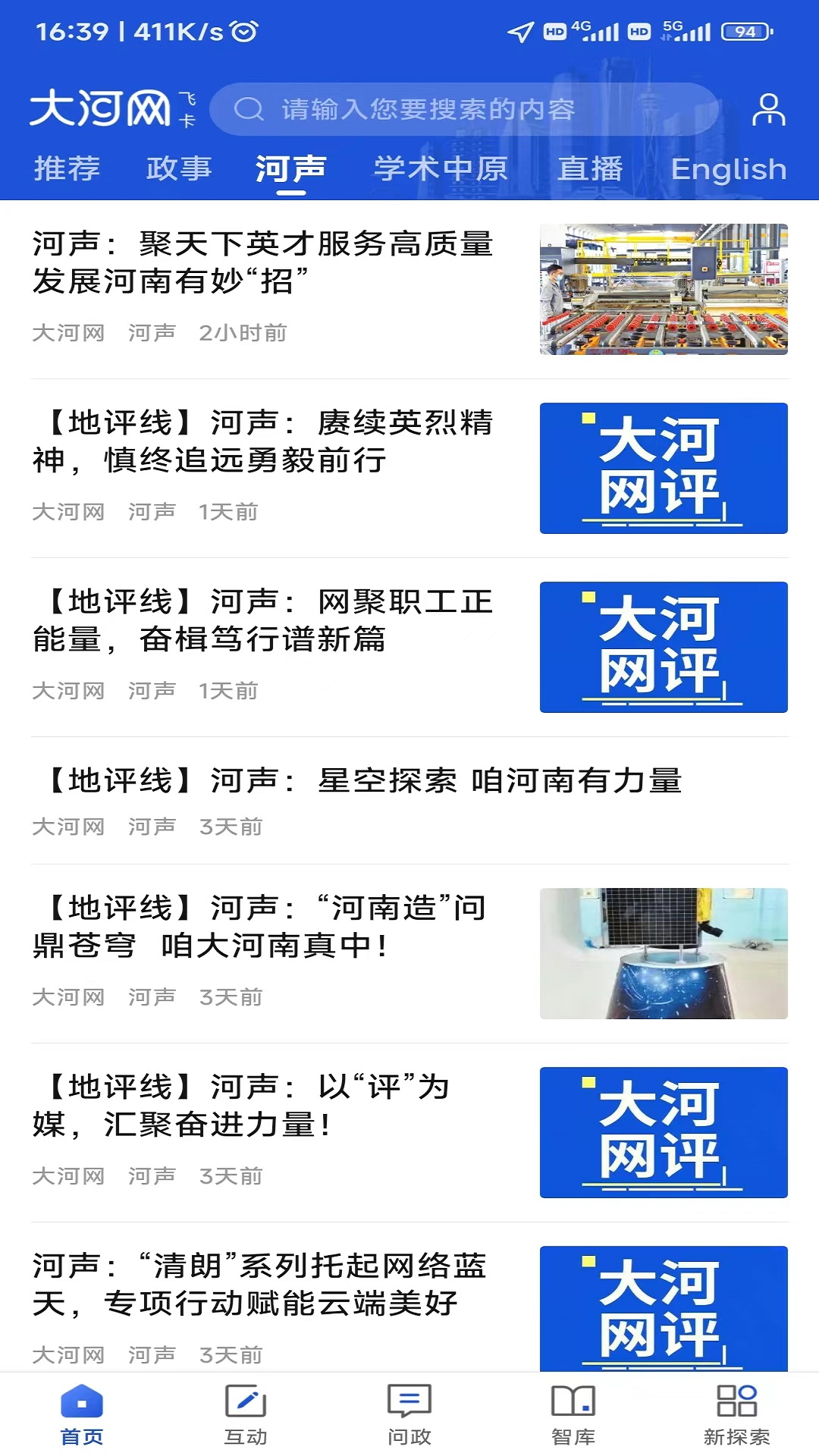This screenshot has height=1456, width=819.
Task: Switch to the 政事 tab
Action: (x=179, y=168)
